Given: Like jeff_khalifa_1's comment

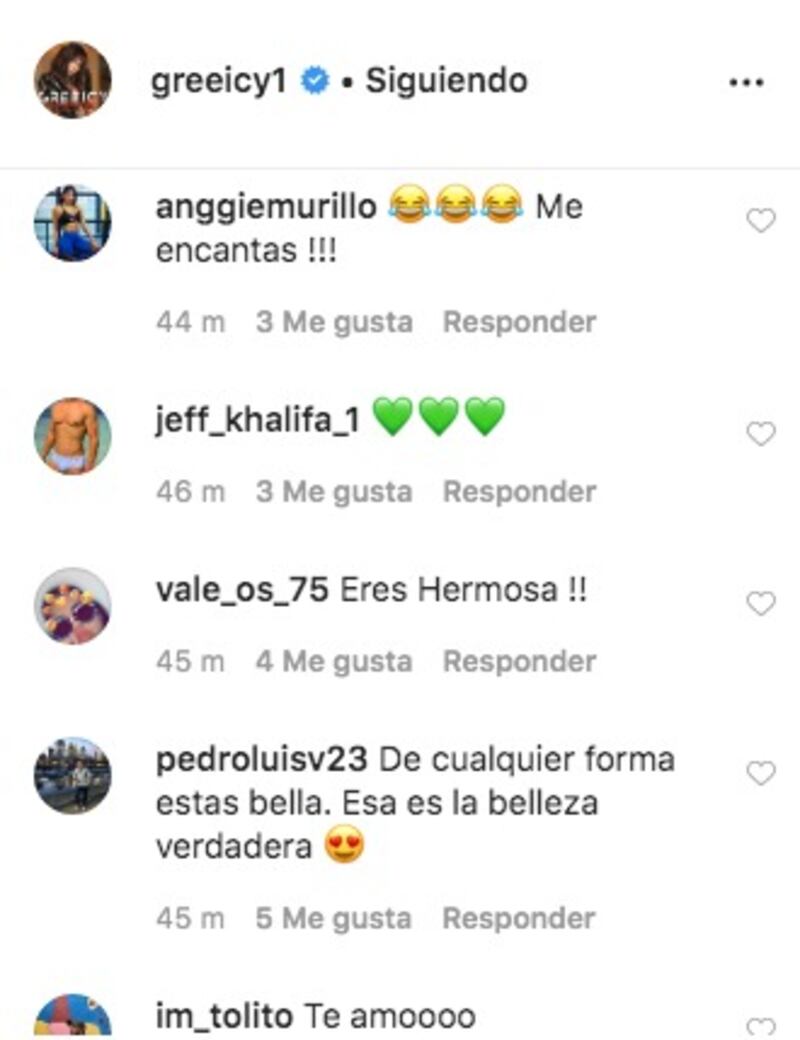Looking at the screenshot, I should pos(761,433).
